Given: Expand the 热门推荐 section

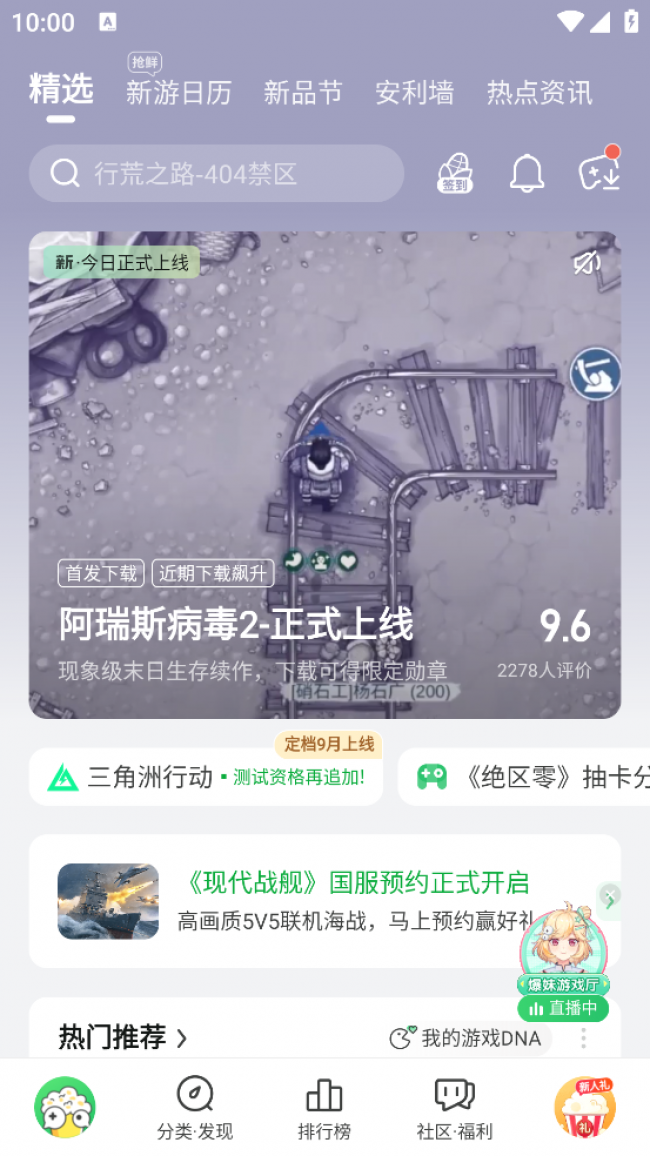Looking at the screenshot, I should (123, 1038).
